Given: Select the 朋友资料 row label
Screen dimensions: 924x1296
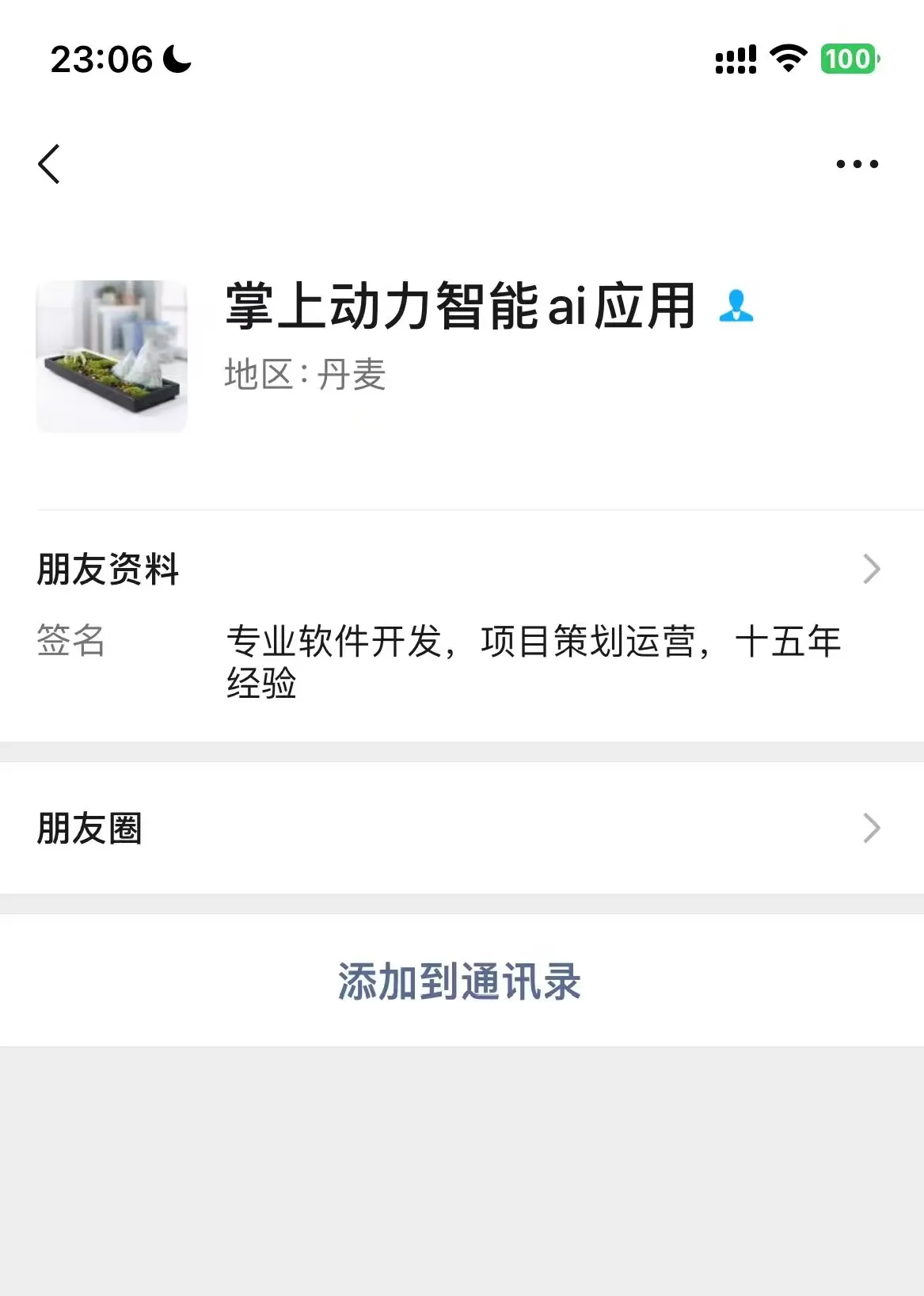Looking at the screenshot, I should 108,567.
